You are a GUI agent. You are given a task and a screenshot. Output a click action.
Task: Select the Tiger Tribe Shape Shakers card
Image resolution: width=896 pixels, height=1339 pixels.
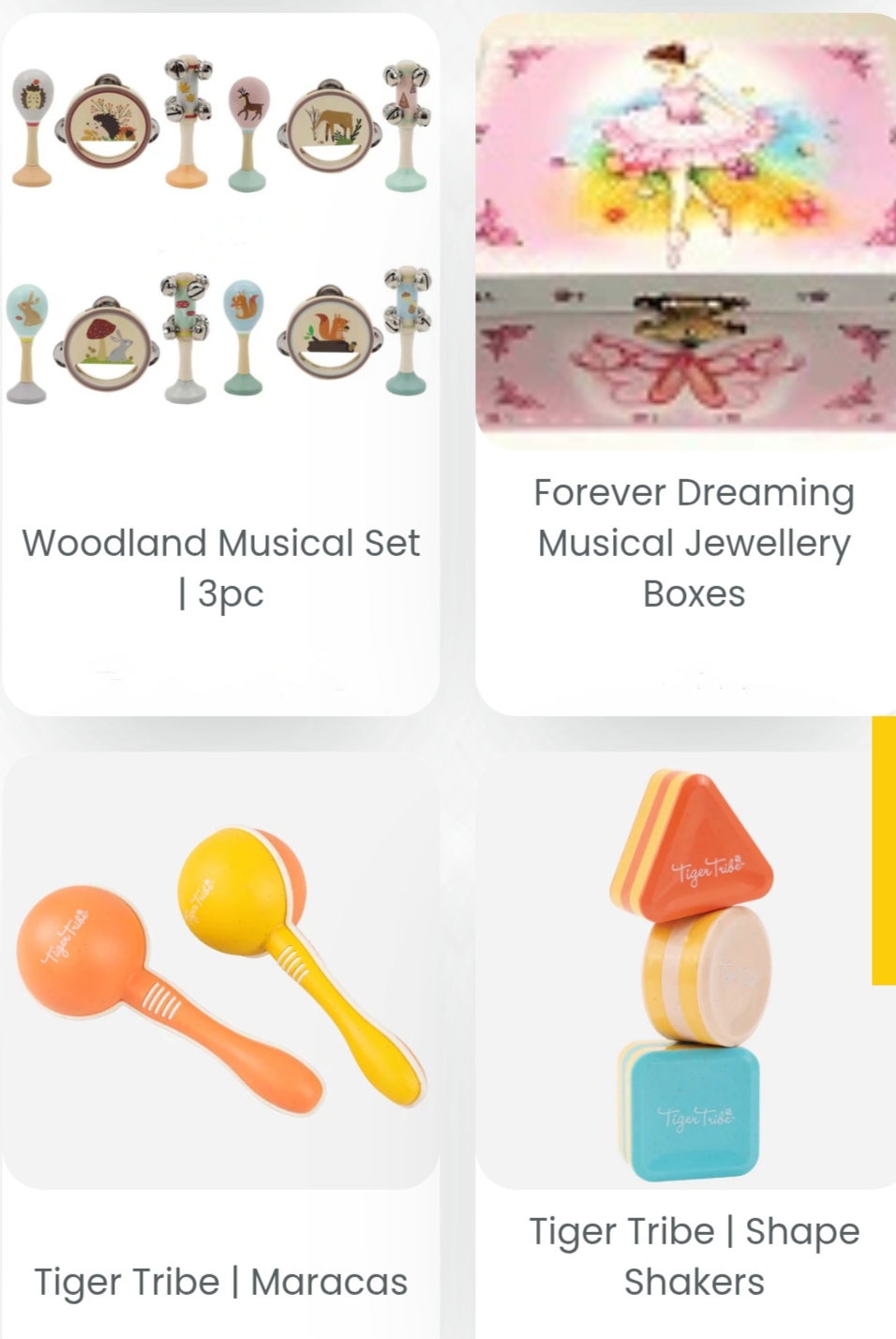click(x=694, y=1255)
